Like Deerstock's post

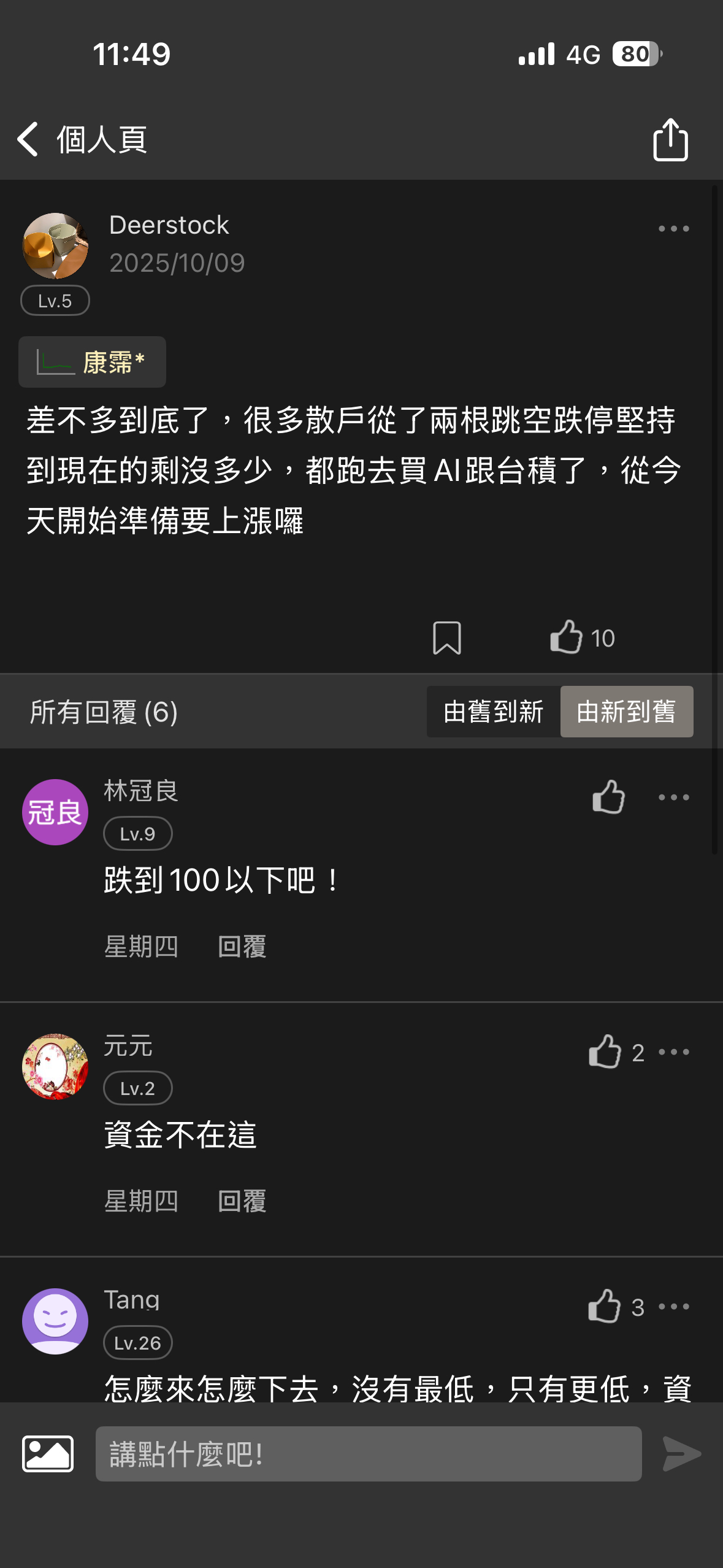[x=567, y=637]
